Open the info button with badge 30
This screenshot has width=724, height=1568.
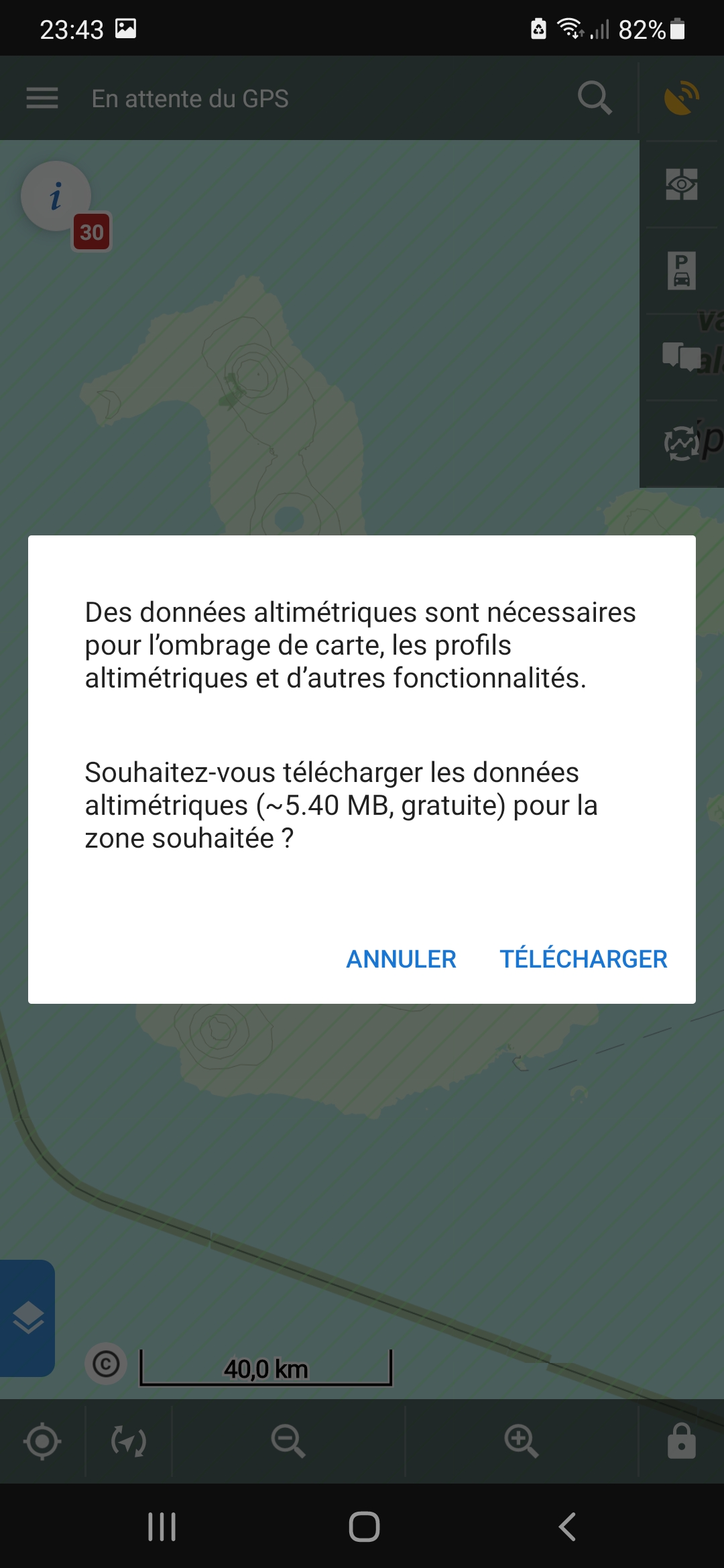[x=56, y=197]
